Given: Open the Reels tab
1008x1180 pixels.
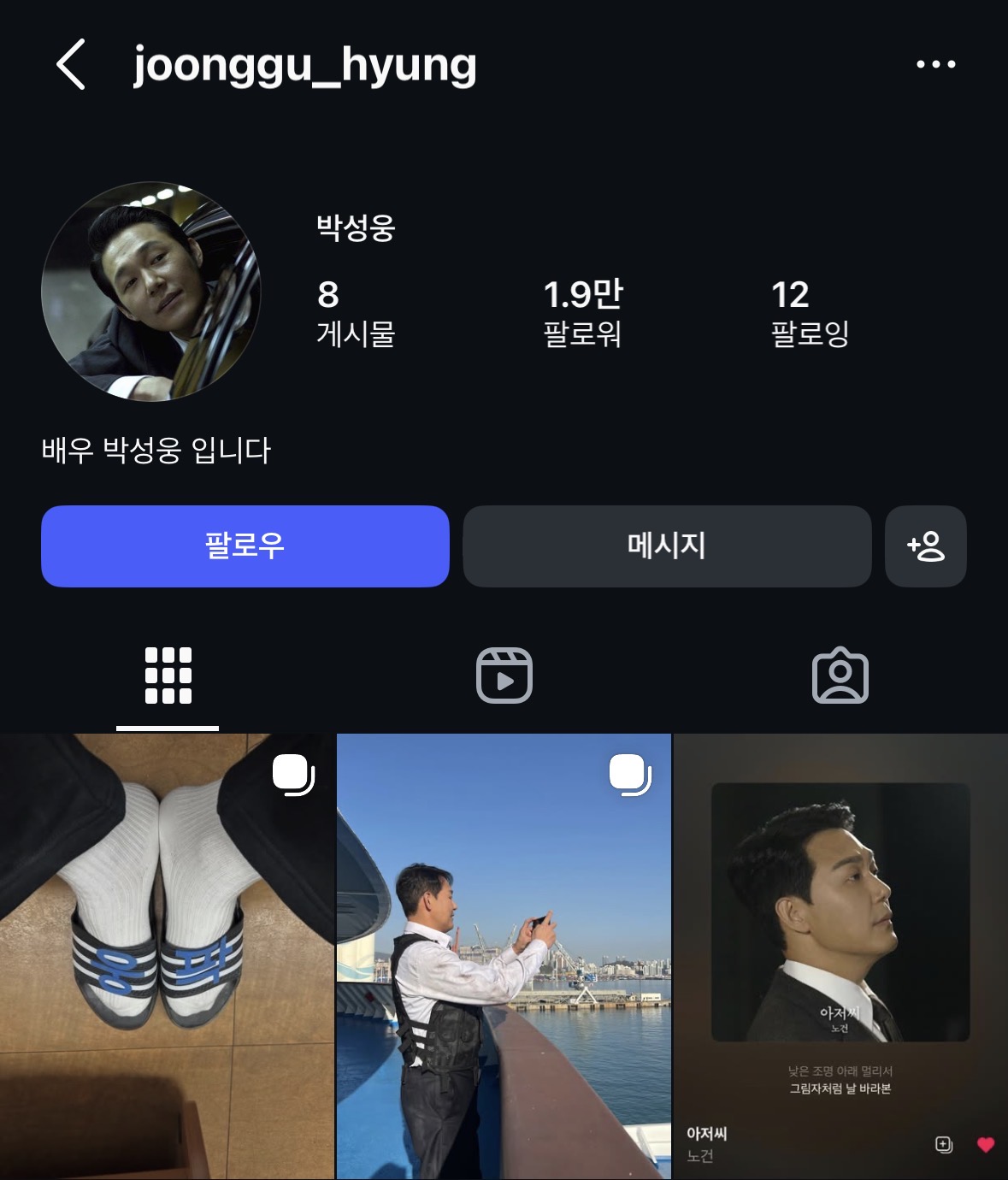Looking at the screenshot, I should click(x=504, y=676).
